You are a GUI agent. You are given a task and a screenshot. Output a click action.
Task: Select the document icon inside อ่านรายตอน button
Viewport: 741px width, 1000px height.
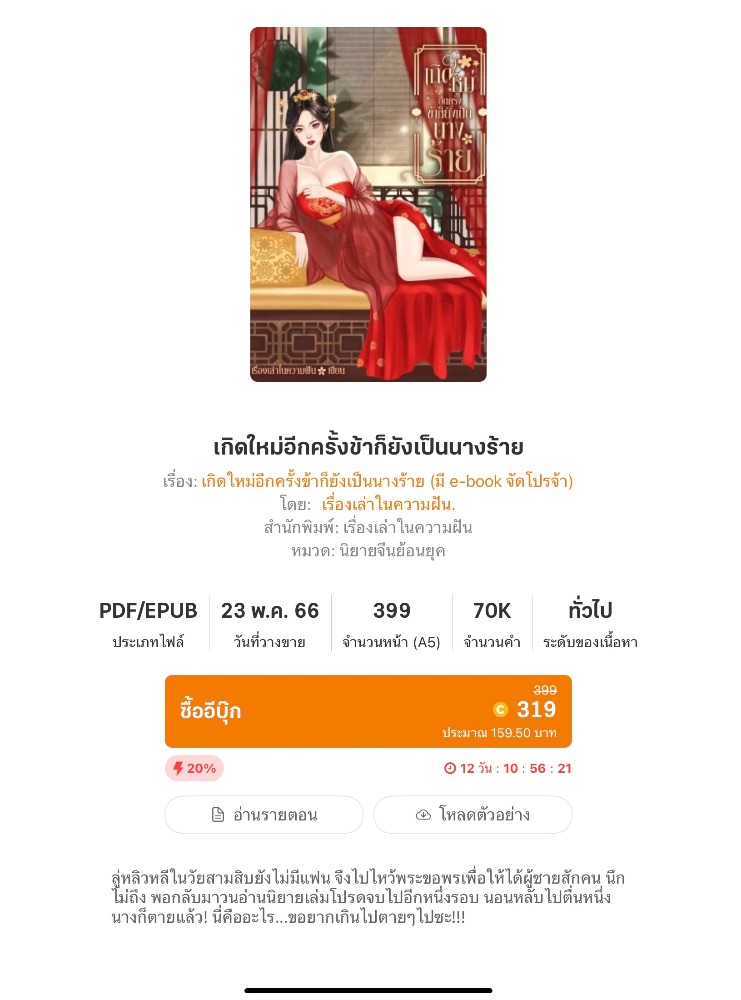click(218, 814)
